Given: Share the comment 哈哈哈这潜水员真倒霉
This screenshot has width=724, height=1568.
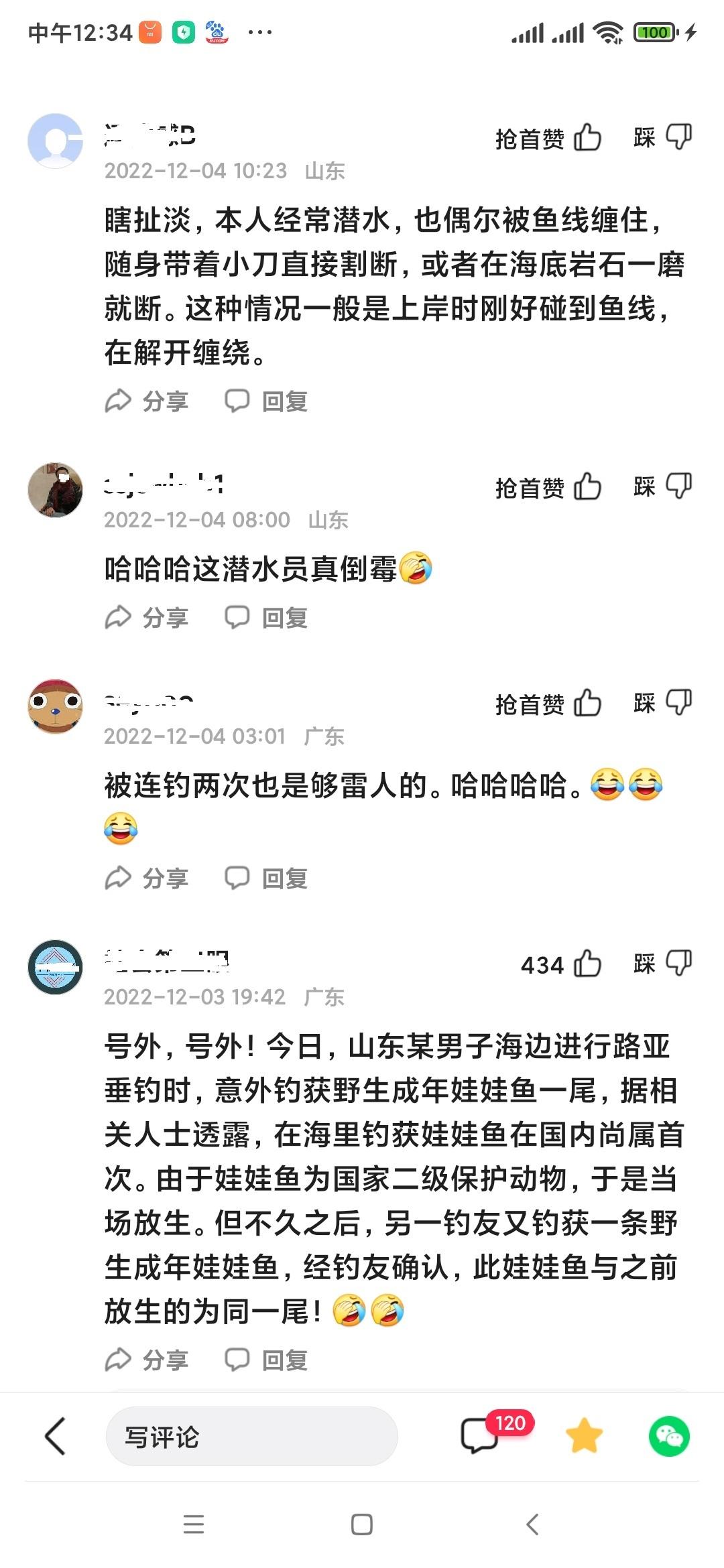Looking at the screenshot, I should click(x=147, y=617).
